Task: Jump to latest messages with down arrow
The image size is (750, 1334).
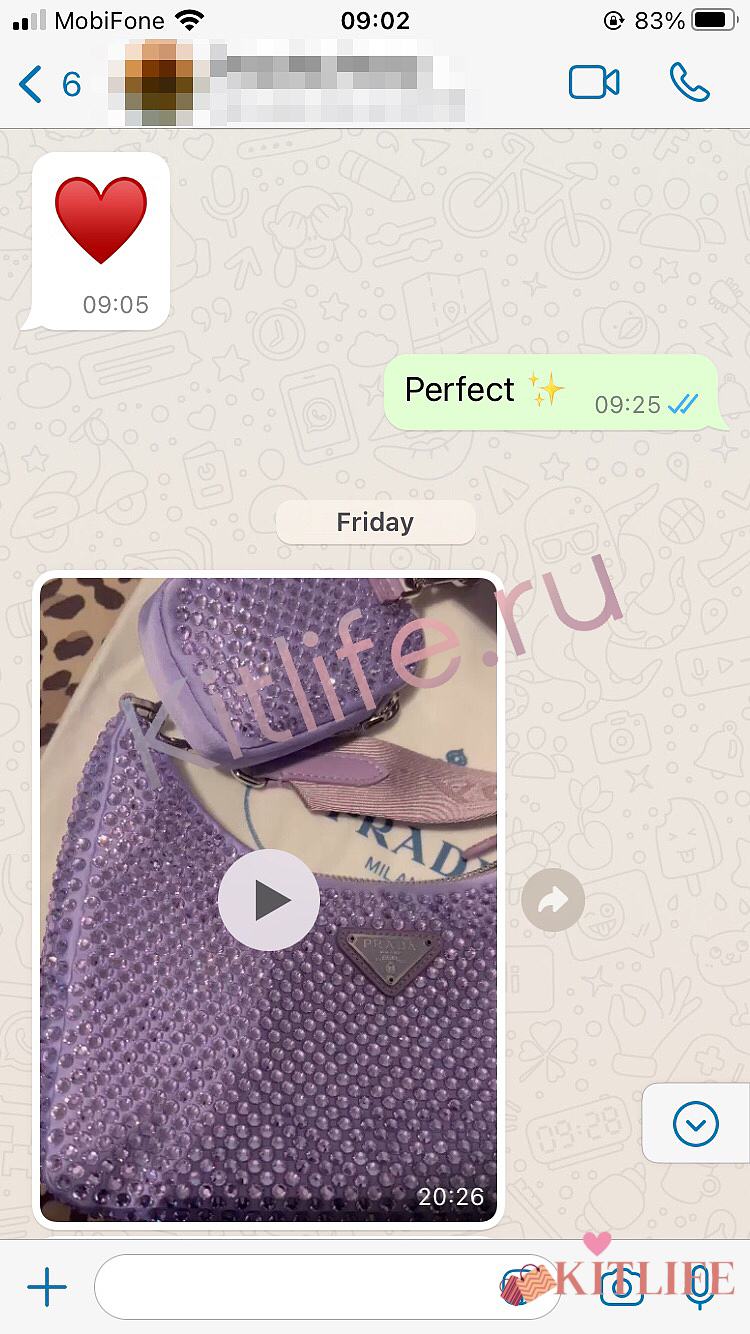Action: [696, 1125]
